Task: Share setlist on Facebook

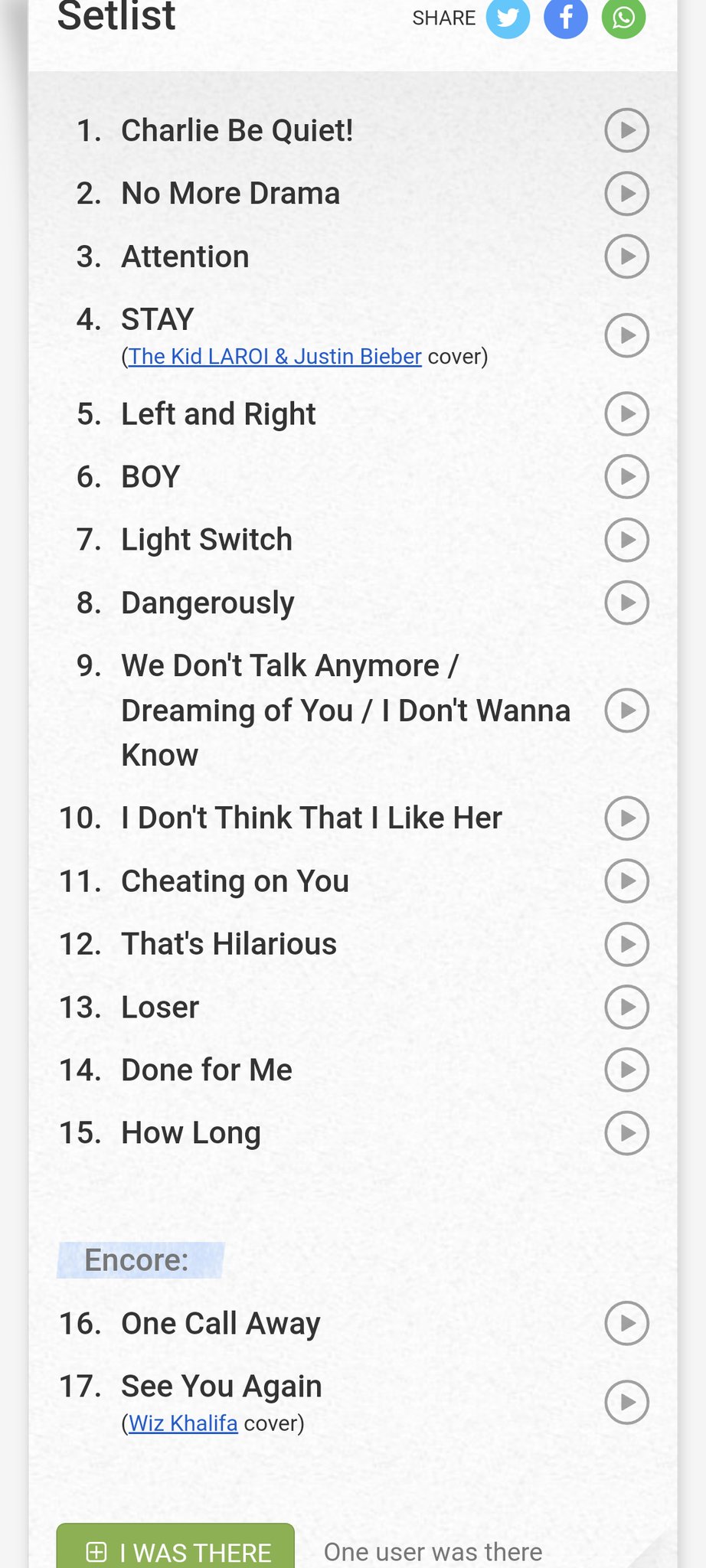Action: (565, 17)
